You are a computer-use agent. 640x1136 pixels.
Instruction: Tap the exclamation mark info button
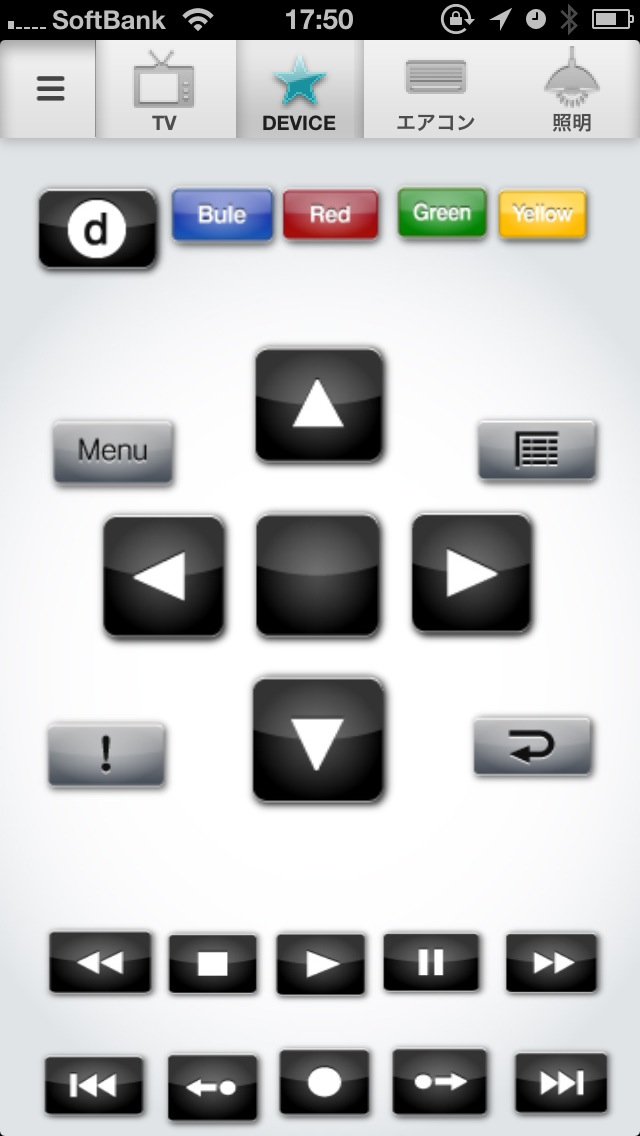(107, 754)
